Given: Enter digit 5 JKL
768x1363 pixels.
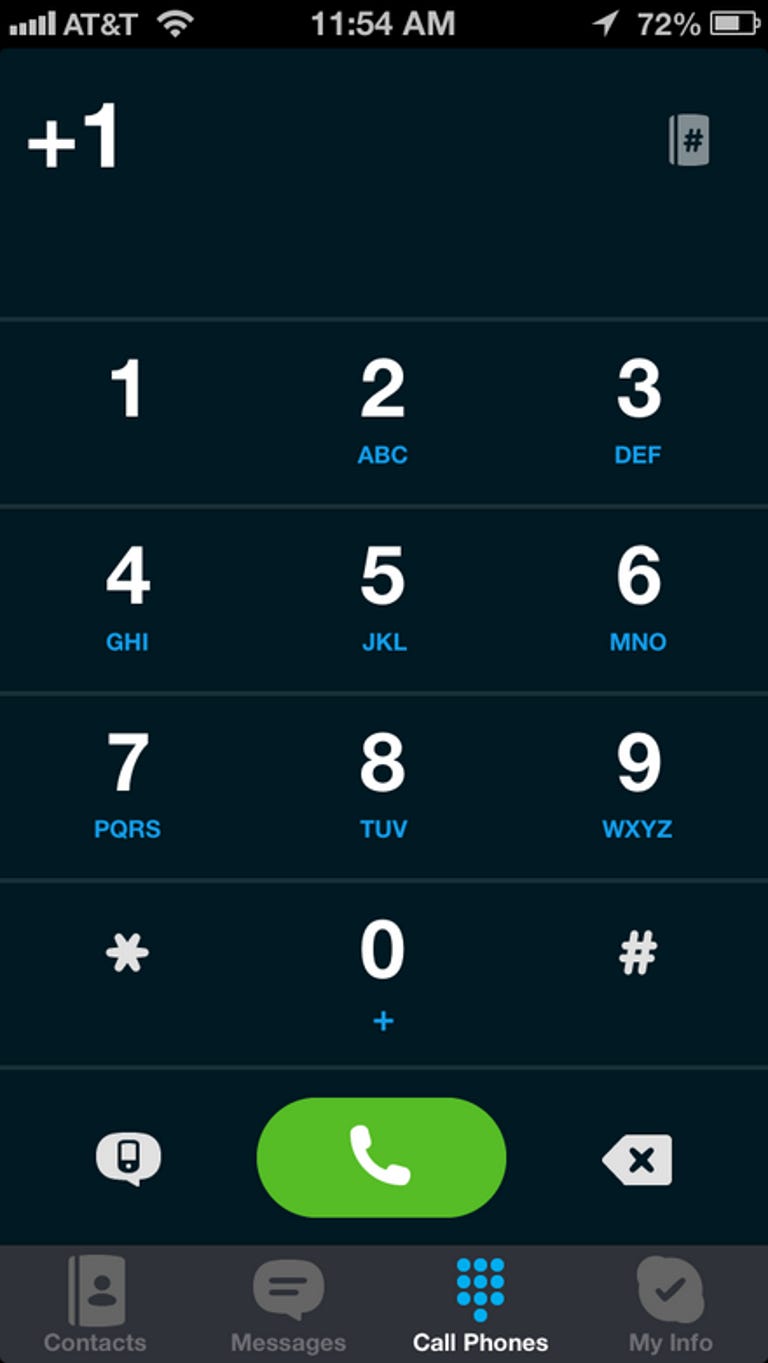Looking at the screenshot, I should 383,597.
